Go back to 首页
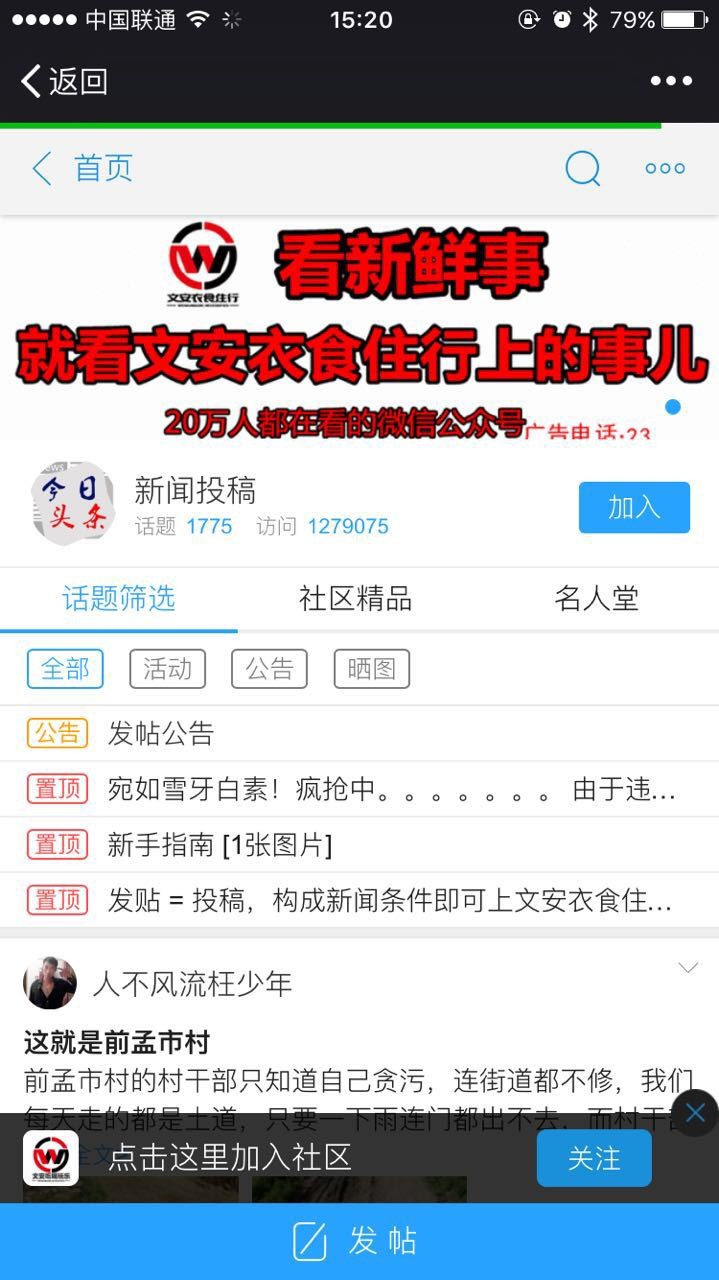The image size is (719, 1280). pyautogui.click(x=83, y=168)
